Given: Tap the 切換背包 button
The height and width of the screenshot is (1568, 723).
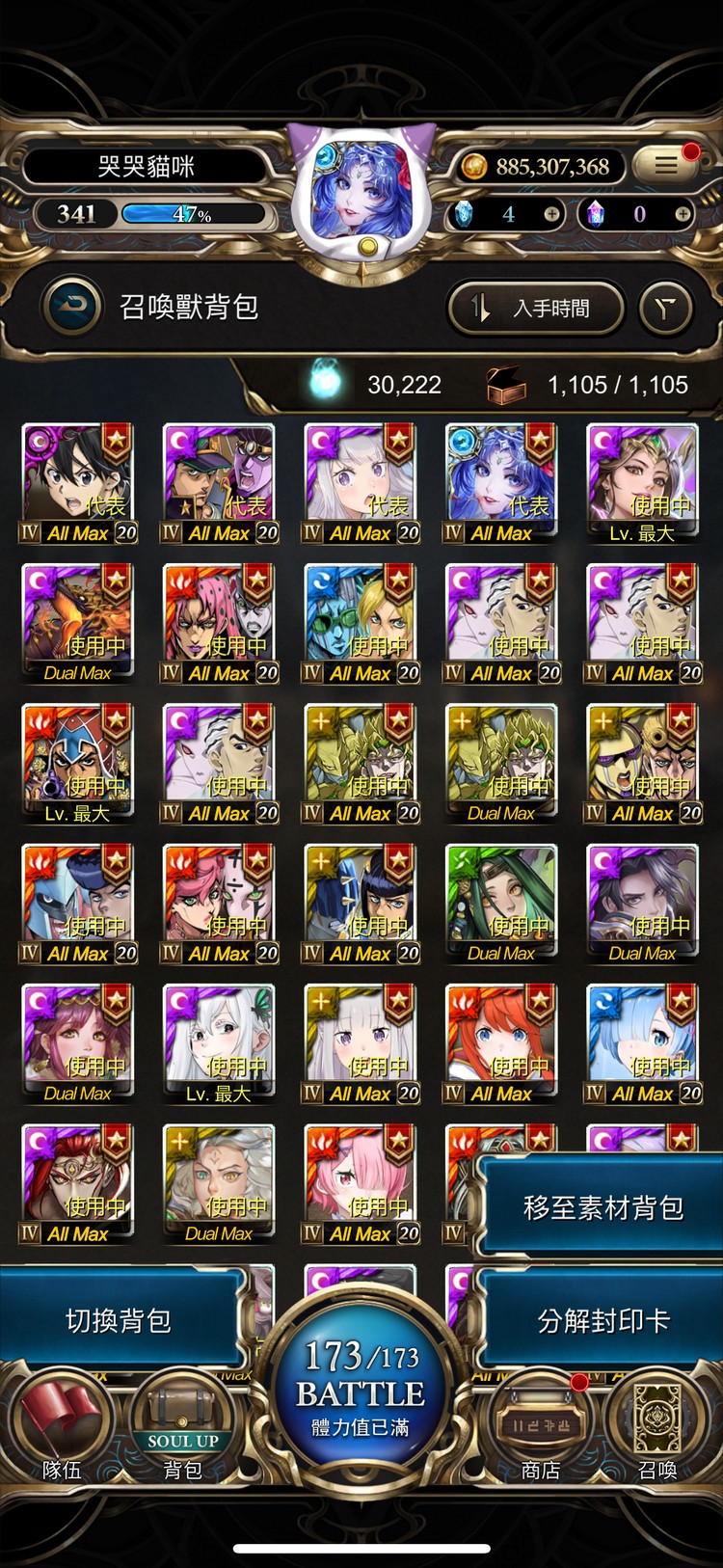Looking at the screenshot, I should 118,1320.
